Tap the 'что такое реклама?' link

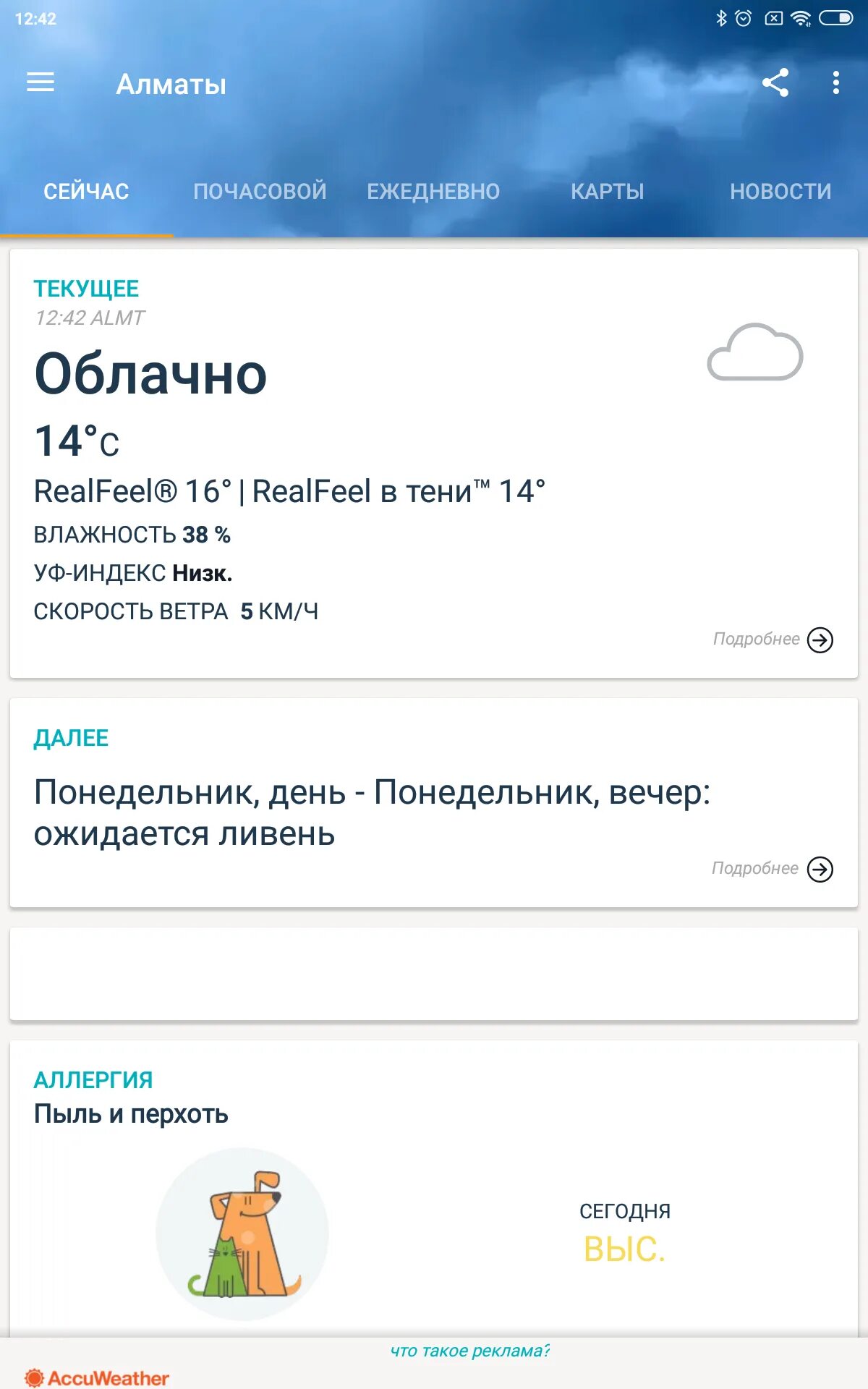pos(470,1351)
